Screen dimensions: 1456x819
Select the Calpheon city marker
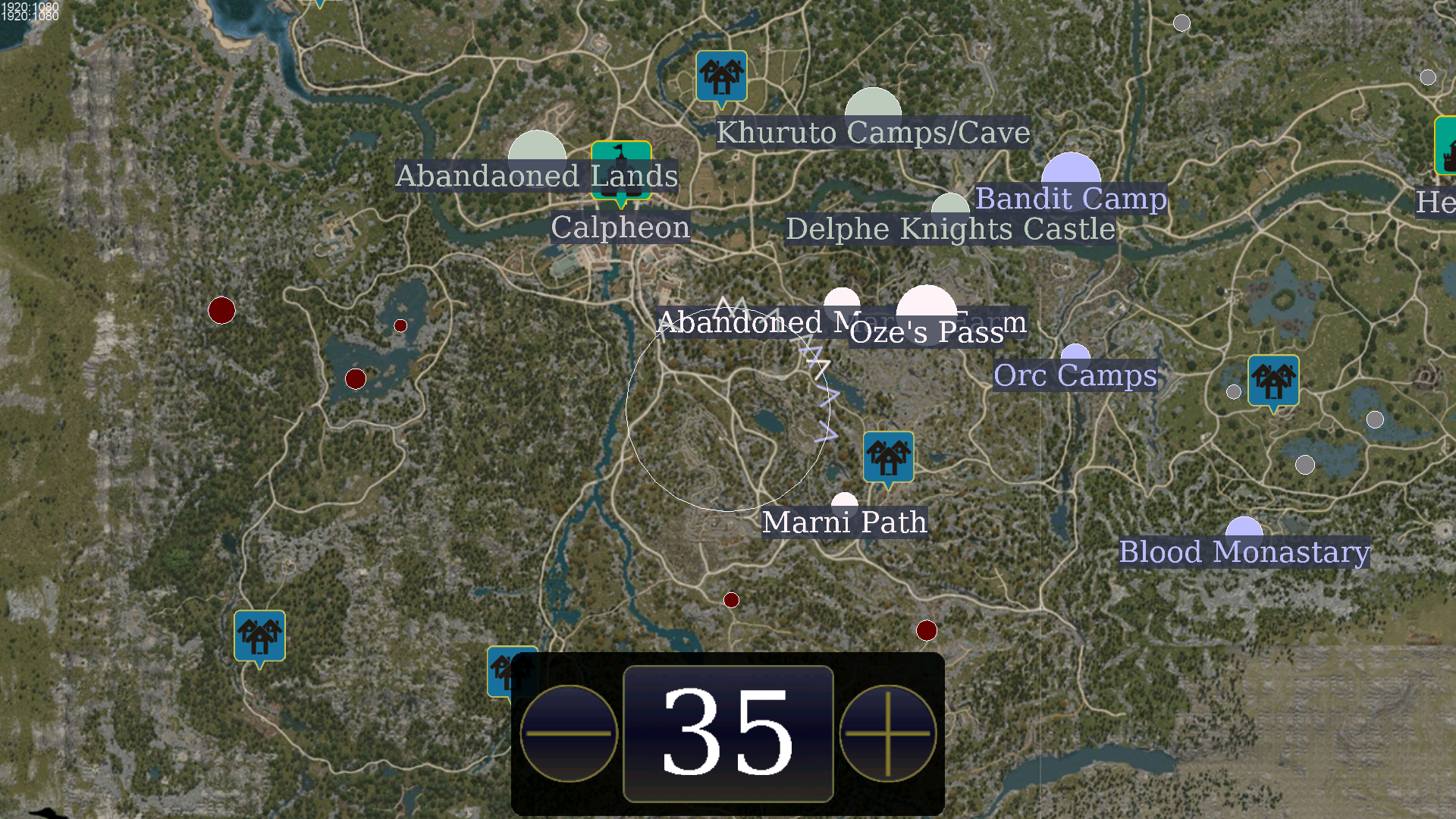pyautogui.click(x=621, y=174)
